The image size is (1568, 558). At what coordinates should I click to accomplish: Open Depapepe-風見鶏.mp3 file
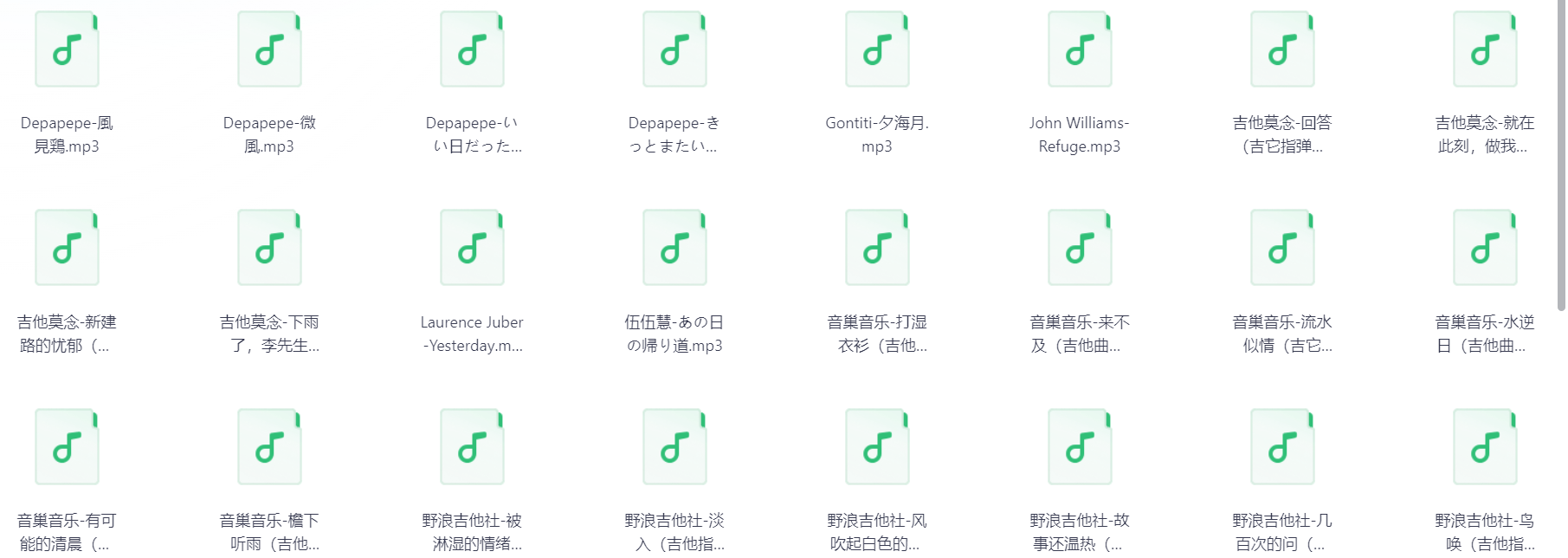pos(67,50)
